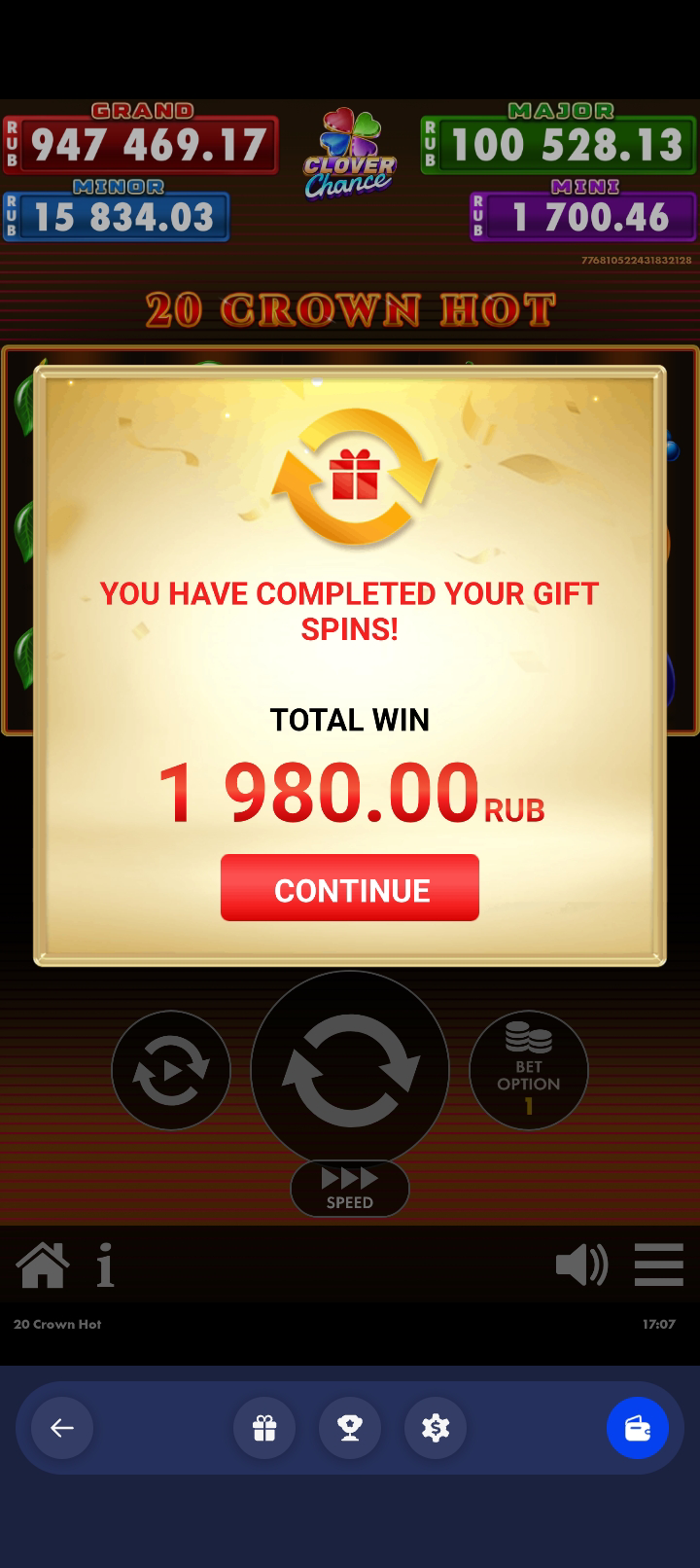Screen dimensions: 700x1568
Task: Open the gifts and bonuses section
Action: tap(264, 1427)
